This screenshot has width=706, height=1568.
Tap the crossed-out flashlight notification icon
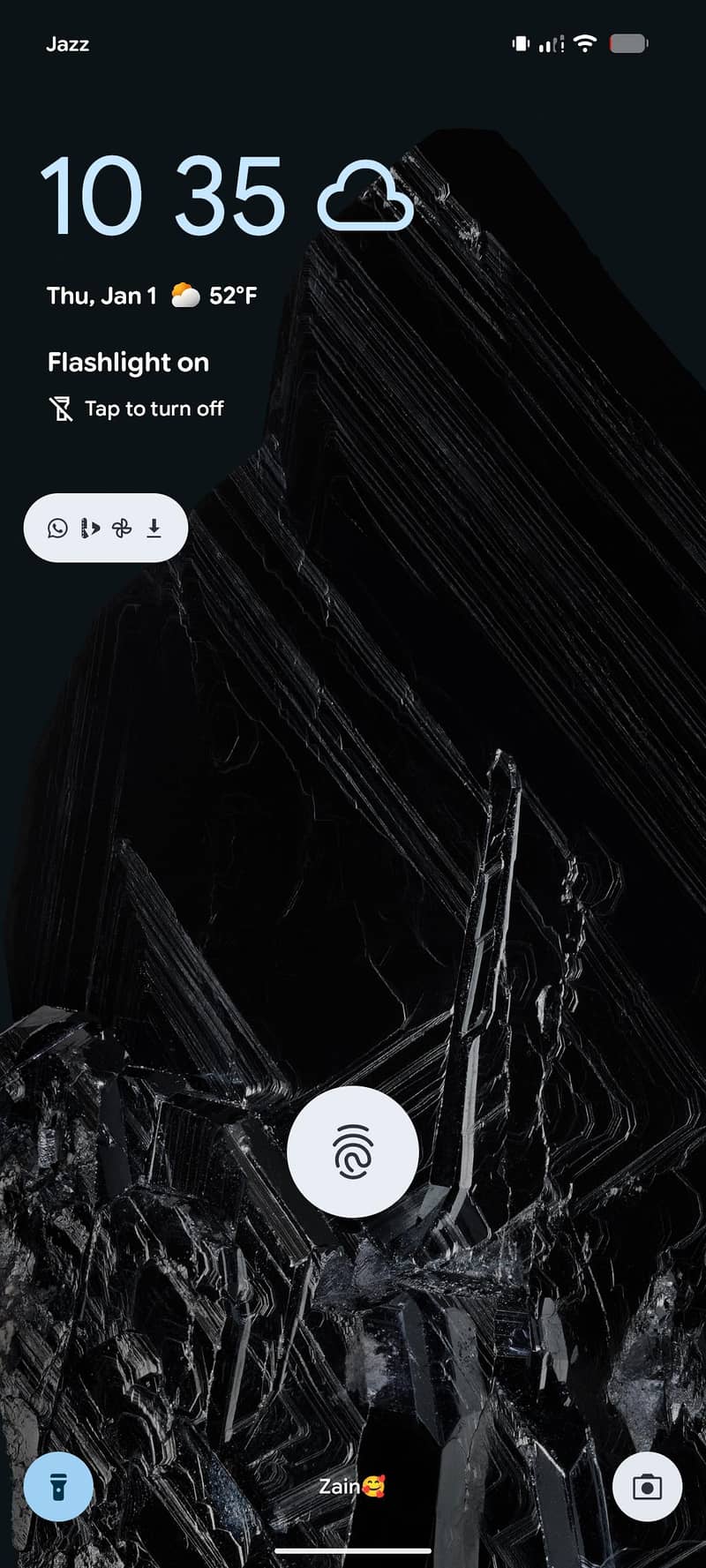[60, 409]
